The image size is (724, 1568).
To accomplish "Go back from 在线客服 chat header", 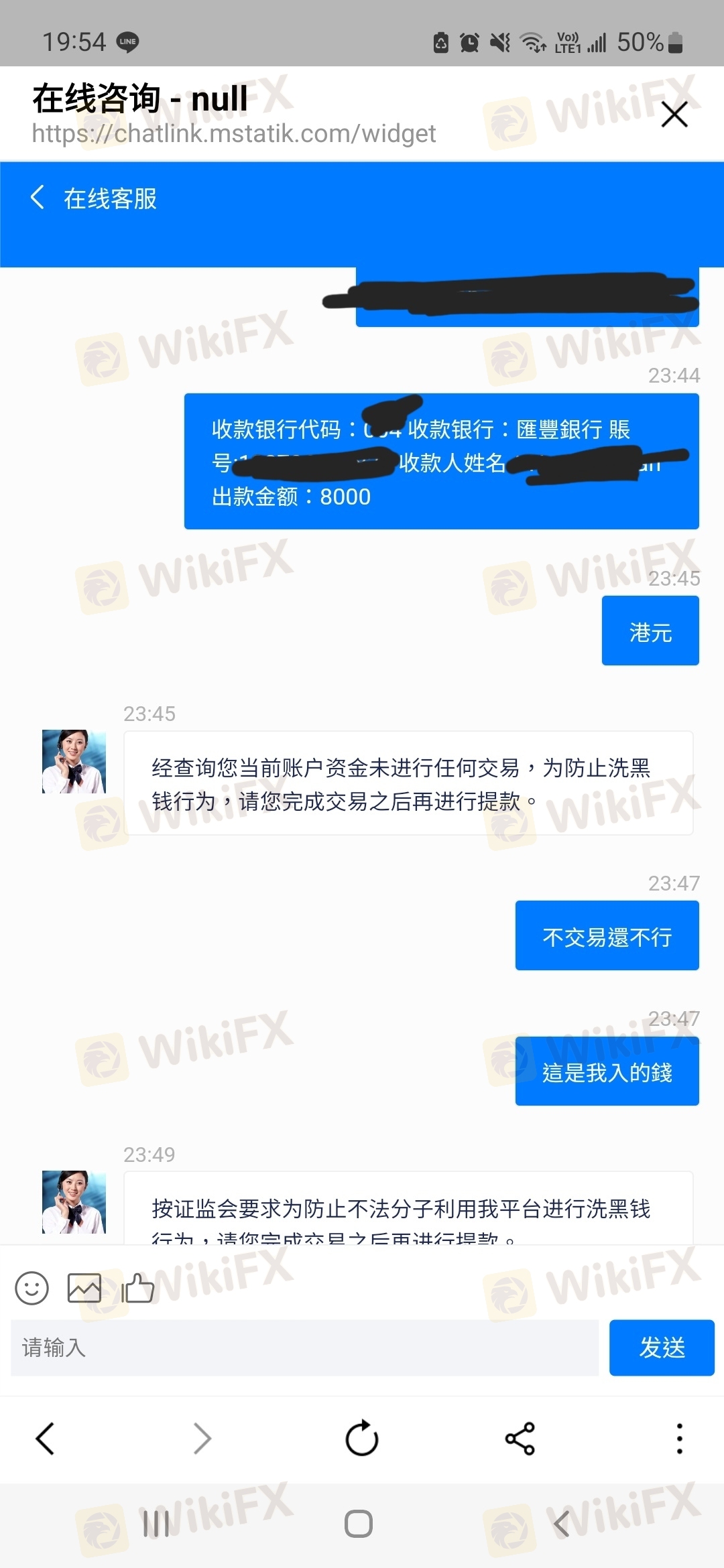I will pos(38,198).
